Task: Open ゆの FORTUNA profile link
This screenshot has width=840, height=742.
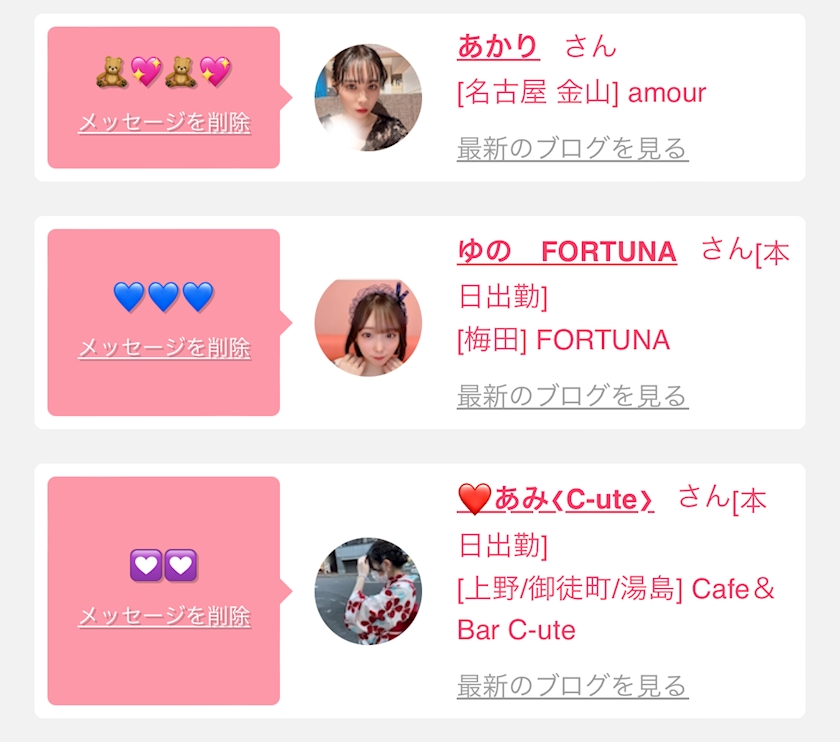Action: (567, 251)
